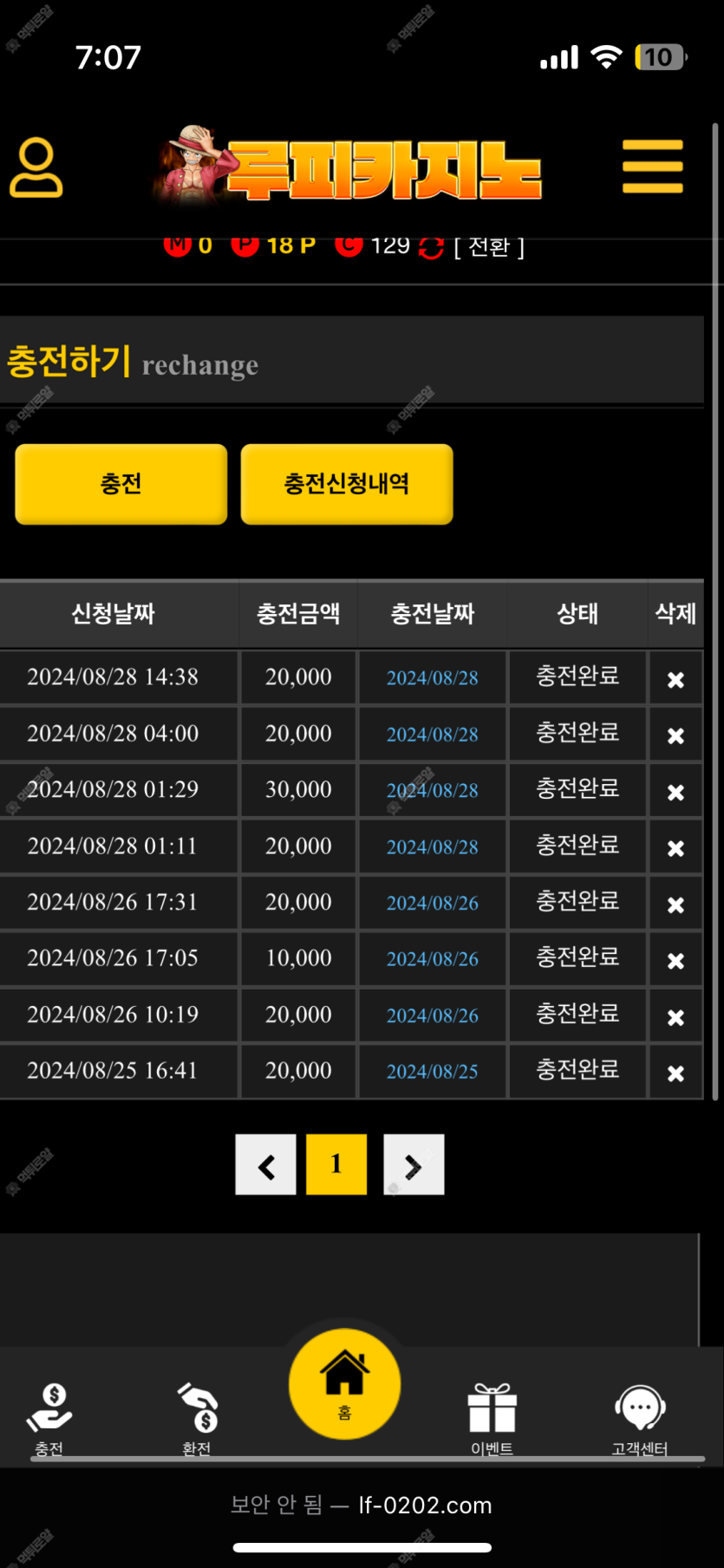Screen dimensions: 724x1568
Task: Delete the 2024/08/26 10:19 entry
Action: pyautogui.click(x=675, y=1016)
